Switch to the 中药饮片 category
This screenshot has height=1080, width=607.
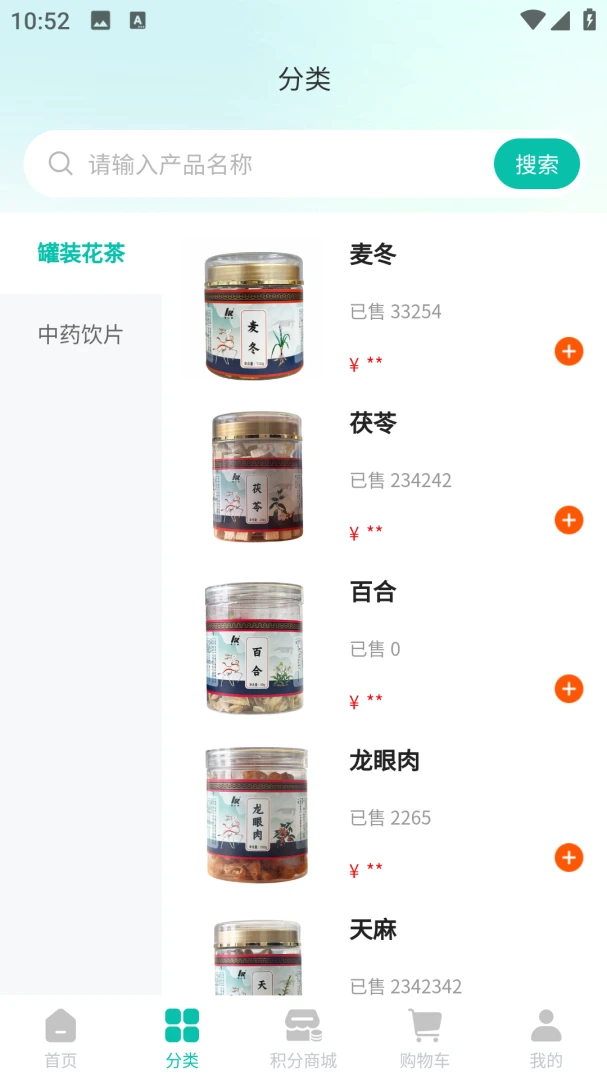[81, 335]
